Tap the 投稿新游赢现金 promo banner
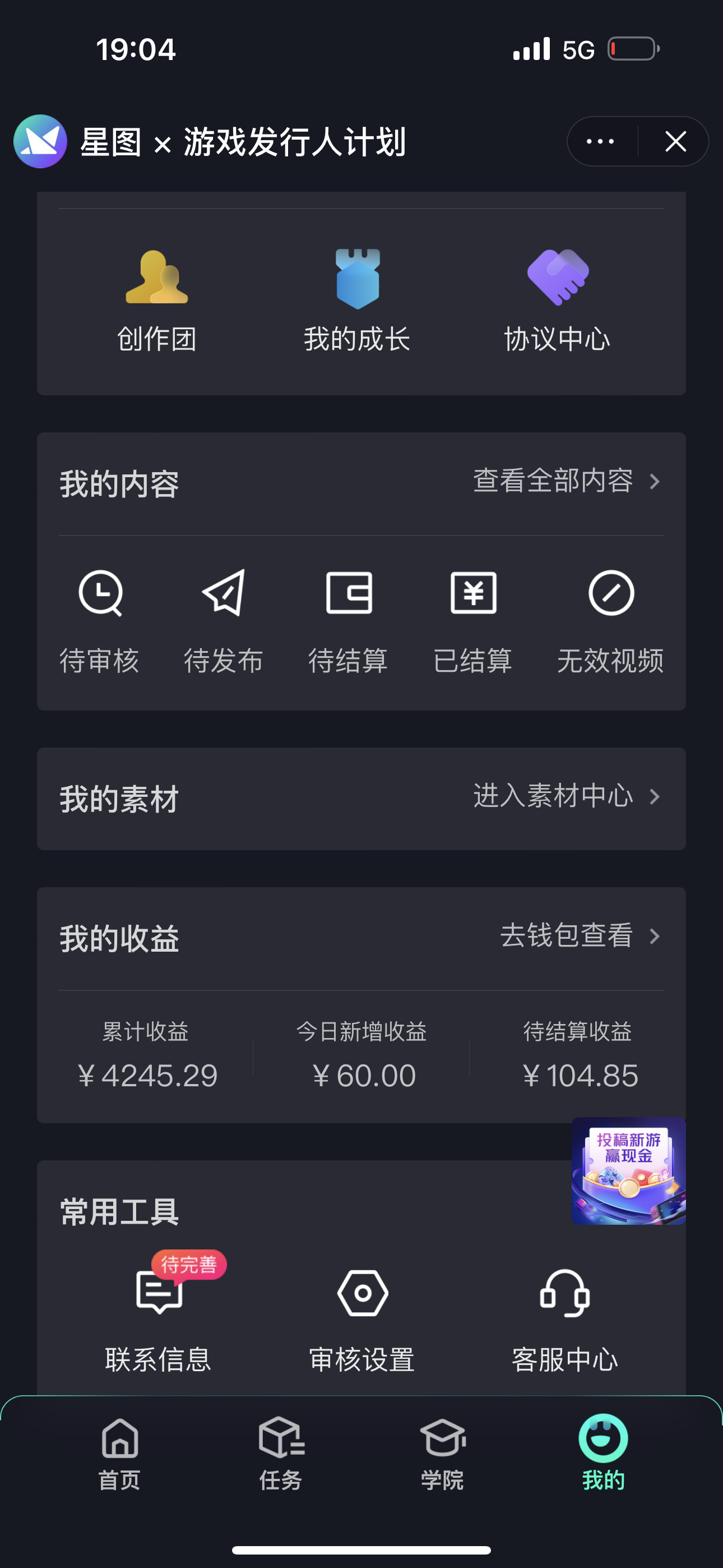723x1568 pixels. pos(629,1170)
